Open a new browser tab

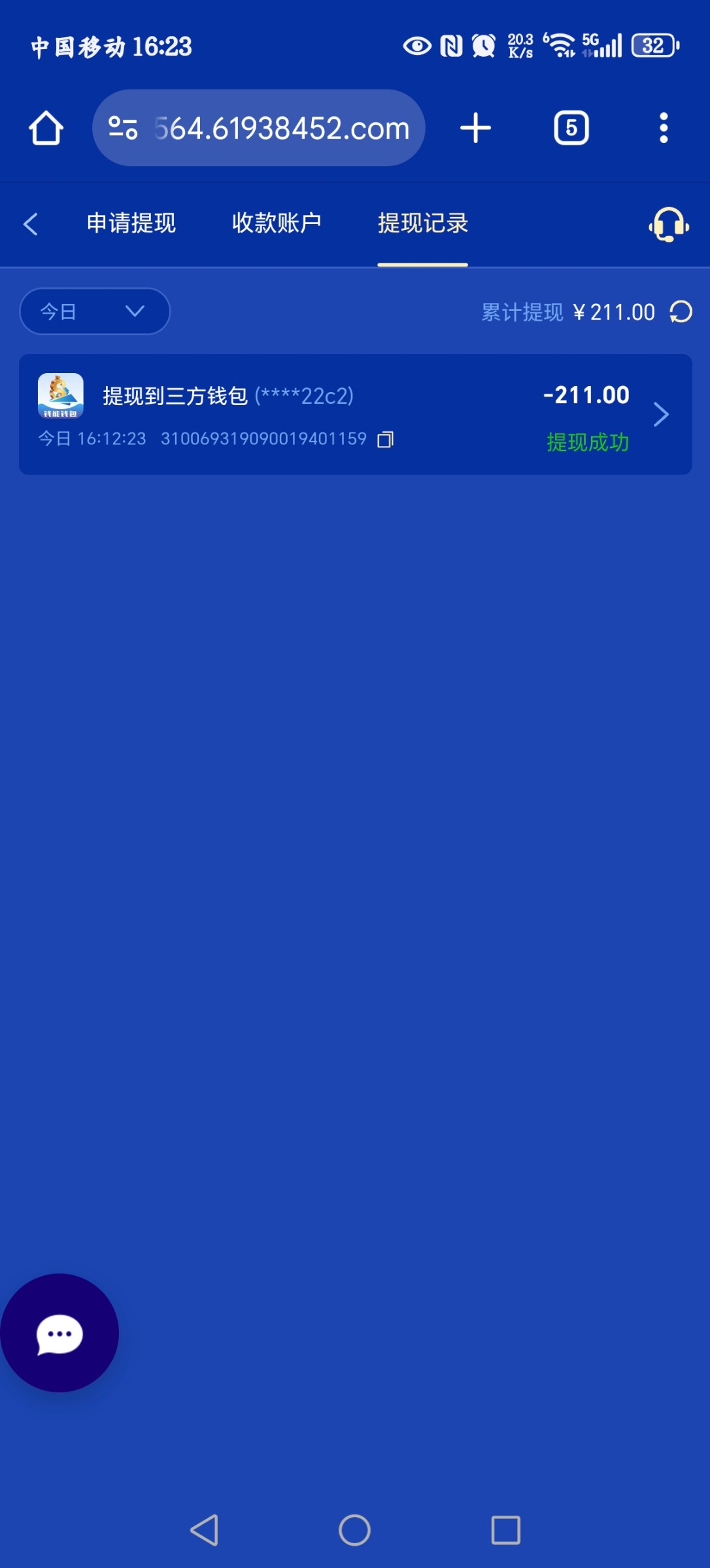[475, 128]
